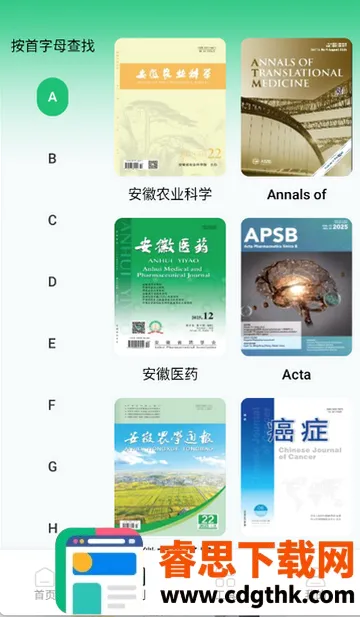Select letter C in the index

[52, 220]
